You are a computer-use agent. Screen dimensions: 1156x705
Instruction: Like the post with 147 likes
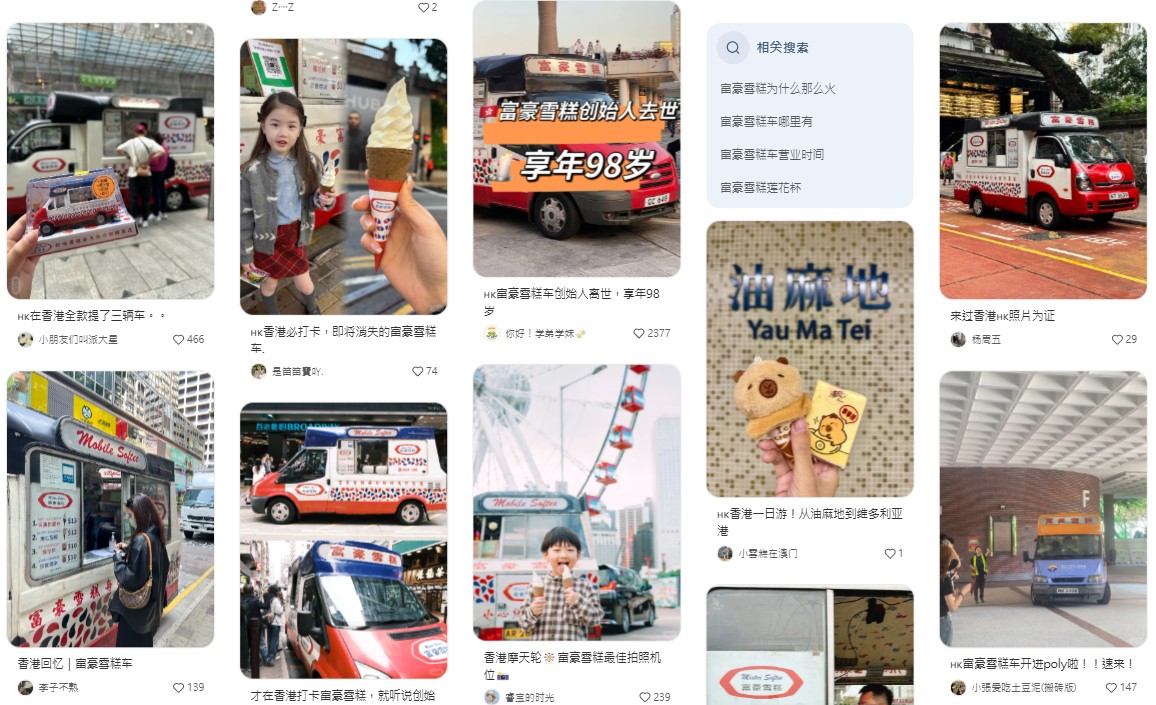pos(1112,688)
